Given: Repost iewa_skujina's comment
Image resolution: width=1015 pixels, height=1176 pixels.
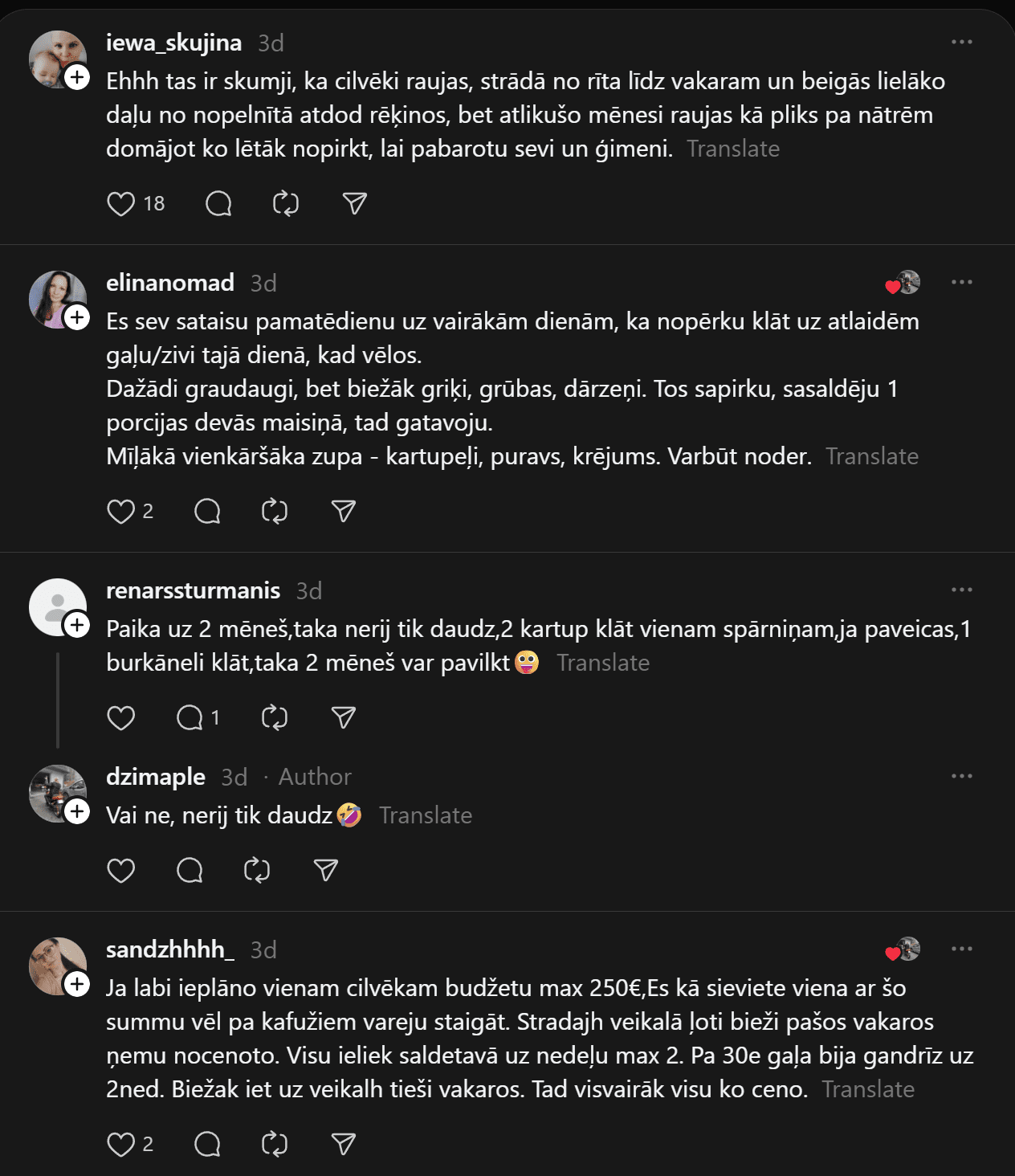Looking at the screenshot, I should 286,204.
